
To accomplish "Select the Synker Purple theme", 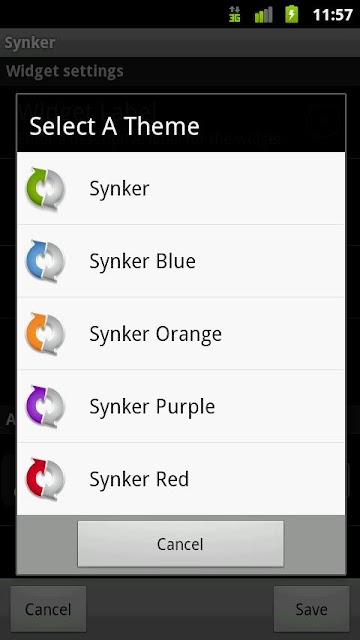I will coord(181,406).
